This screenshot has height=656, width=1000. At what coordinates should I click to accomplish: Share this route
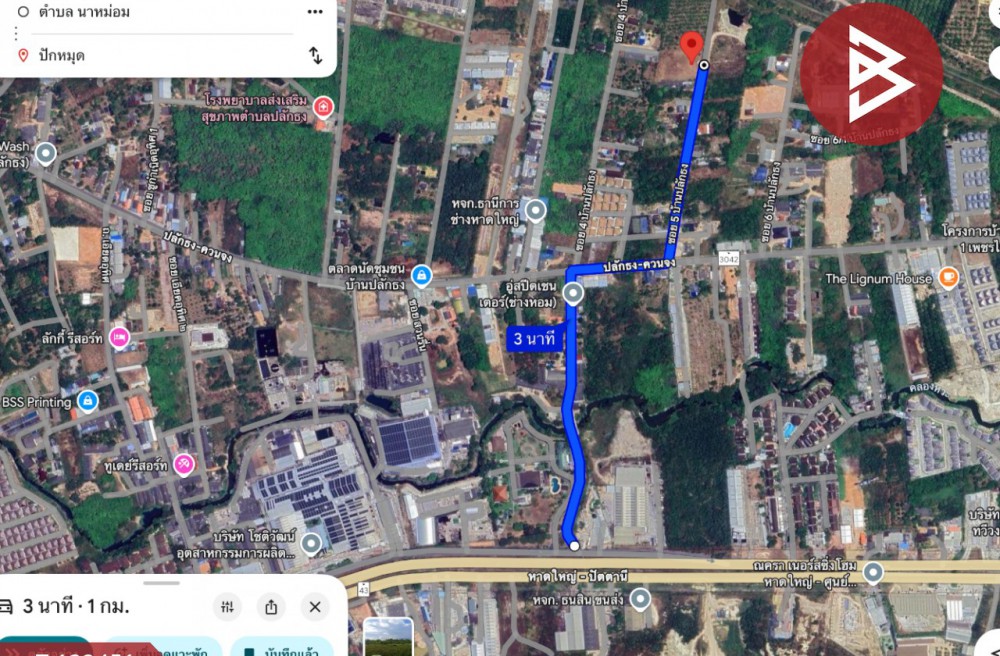pos(271,606)
